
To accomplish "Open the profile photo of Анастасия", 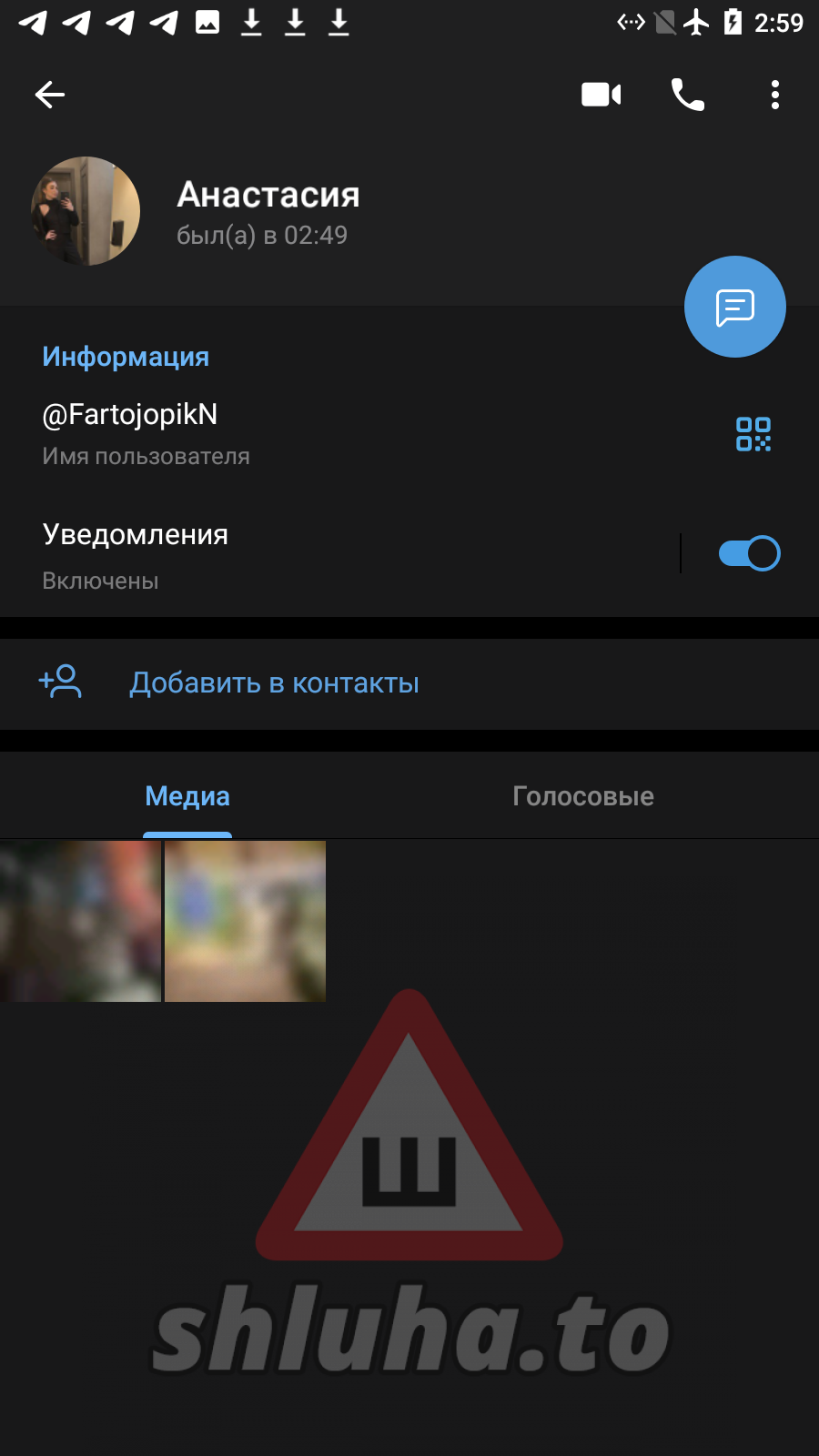I will [86, 211].
